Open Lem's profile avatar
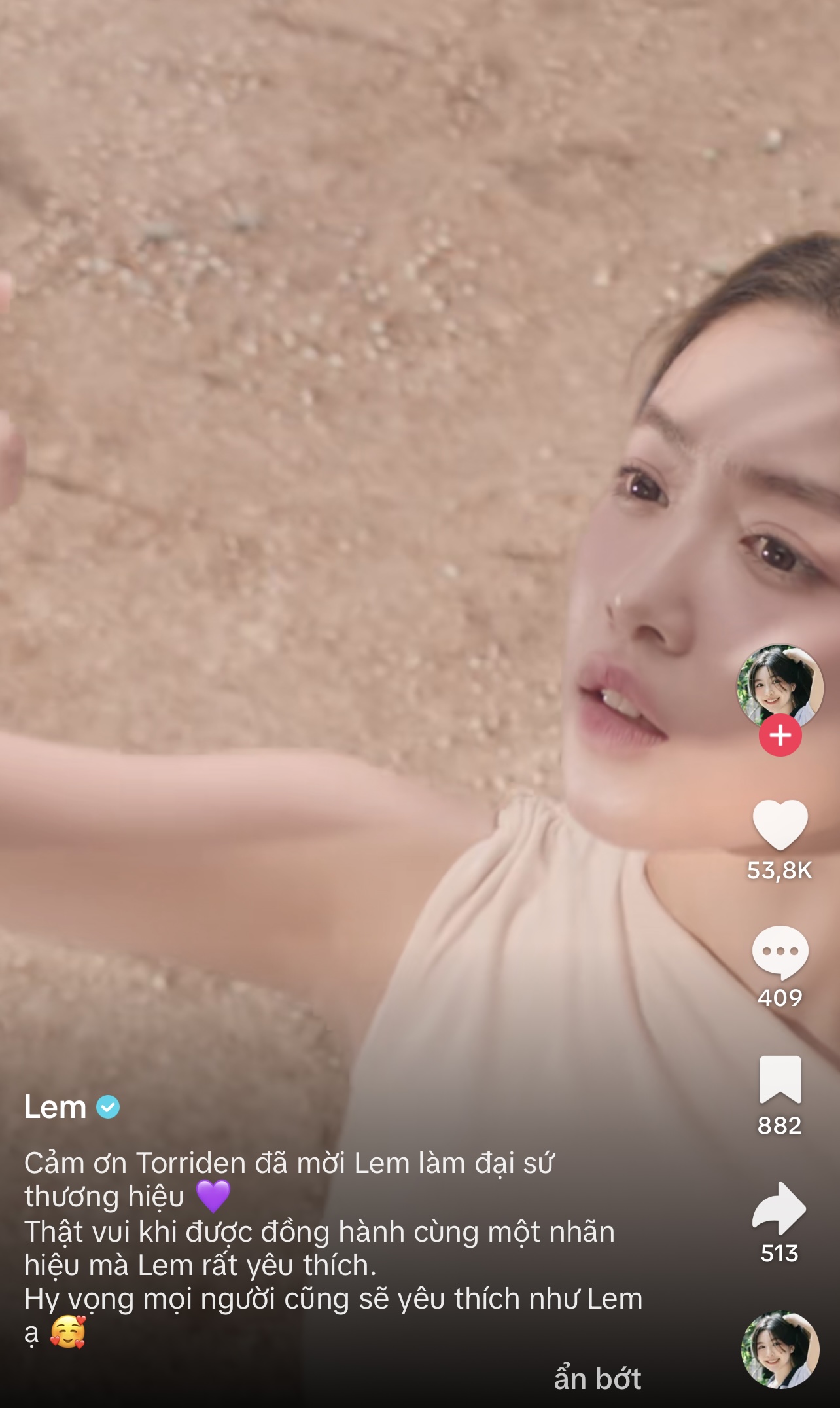 coord(779,685)
